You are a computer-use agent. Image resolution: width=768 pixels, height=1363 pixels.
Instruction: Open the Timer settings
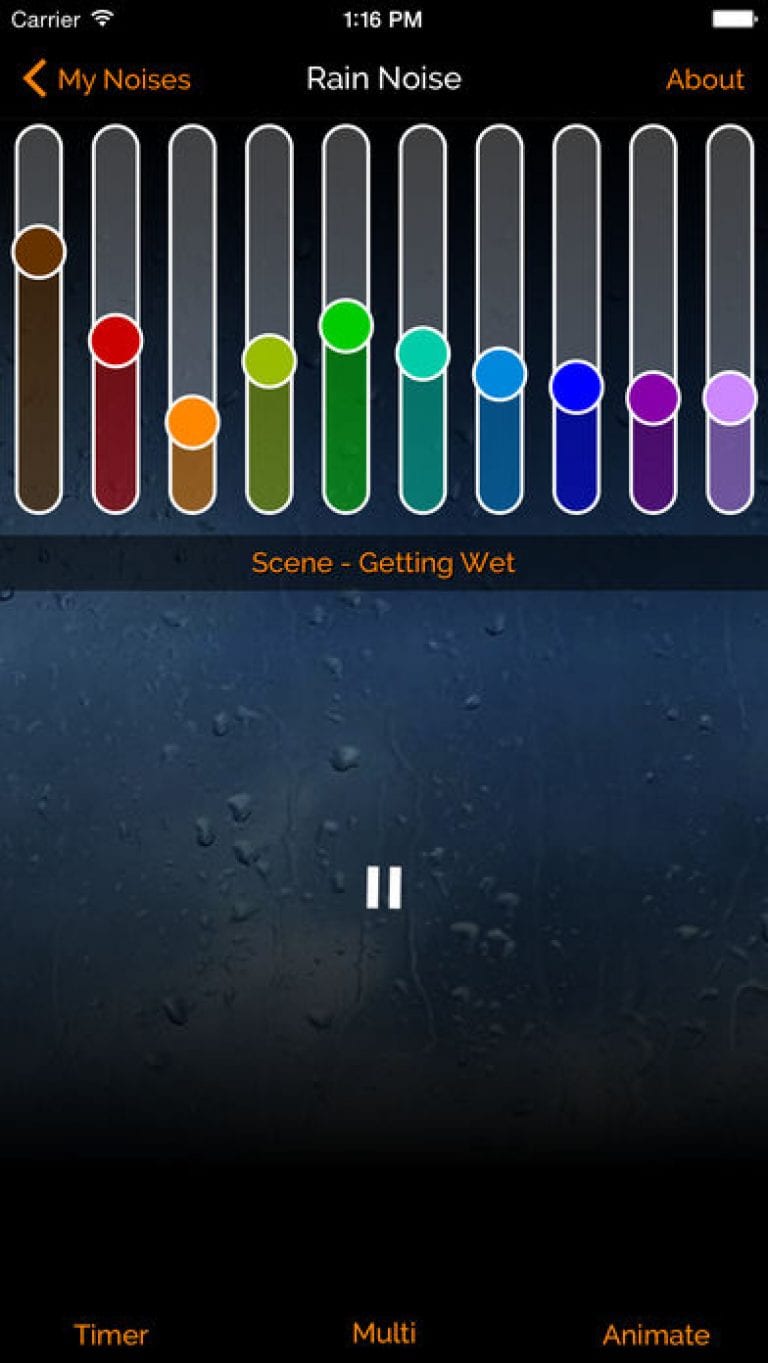pyautogui.click(x=112, y=1334)
